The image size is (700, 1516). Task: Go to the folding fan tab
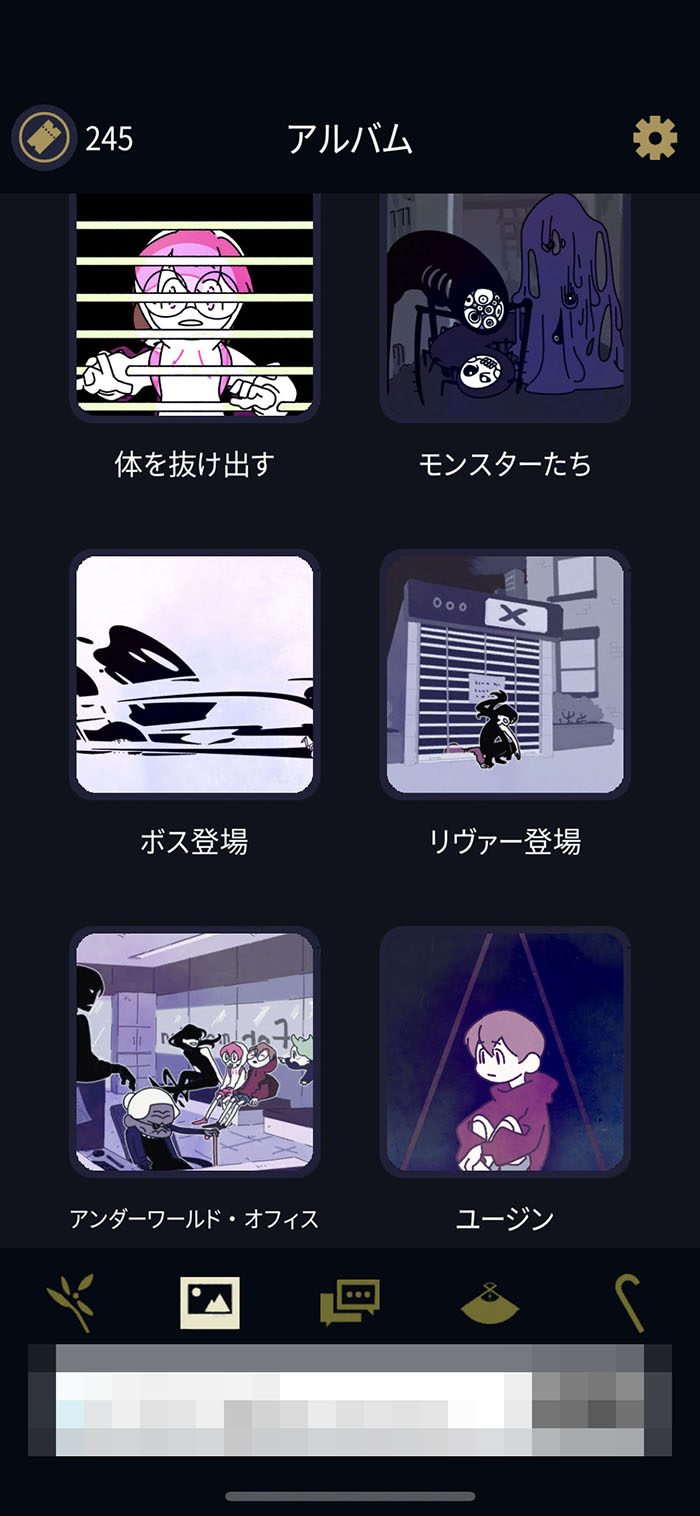point(490,1302)
